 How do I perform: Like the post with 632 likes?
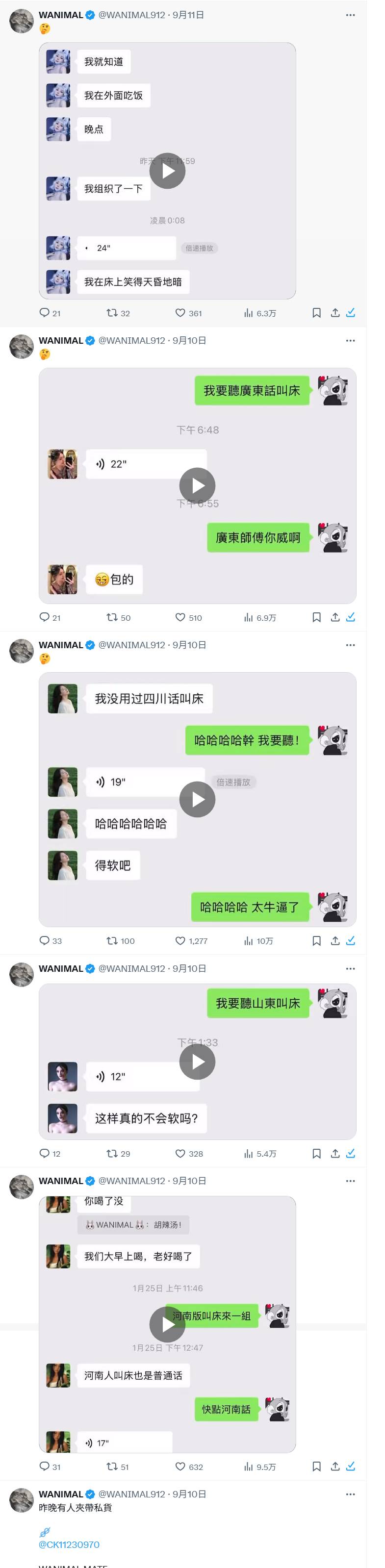pos(180,1467)
